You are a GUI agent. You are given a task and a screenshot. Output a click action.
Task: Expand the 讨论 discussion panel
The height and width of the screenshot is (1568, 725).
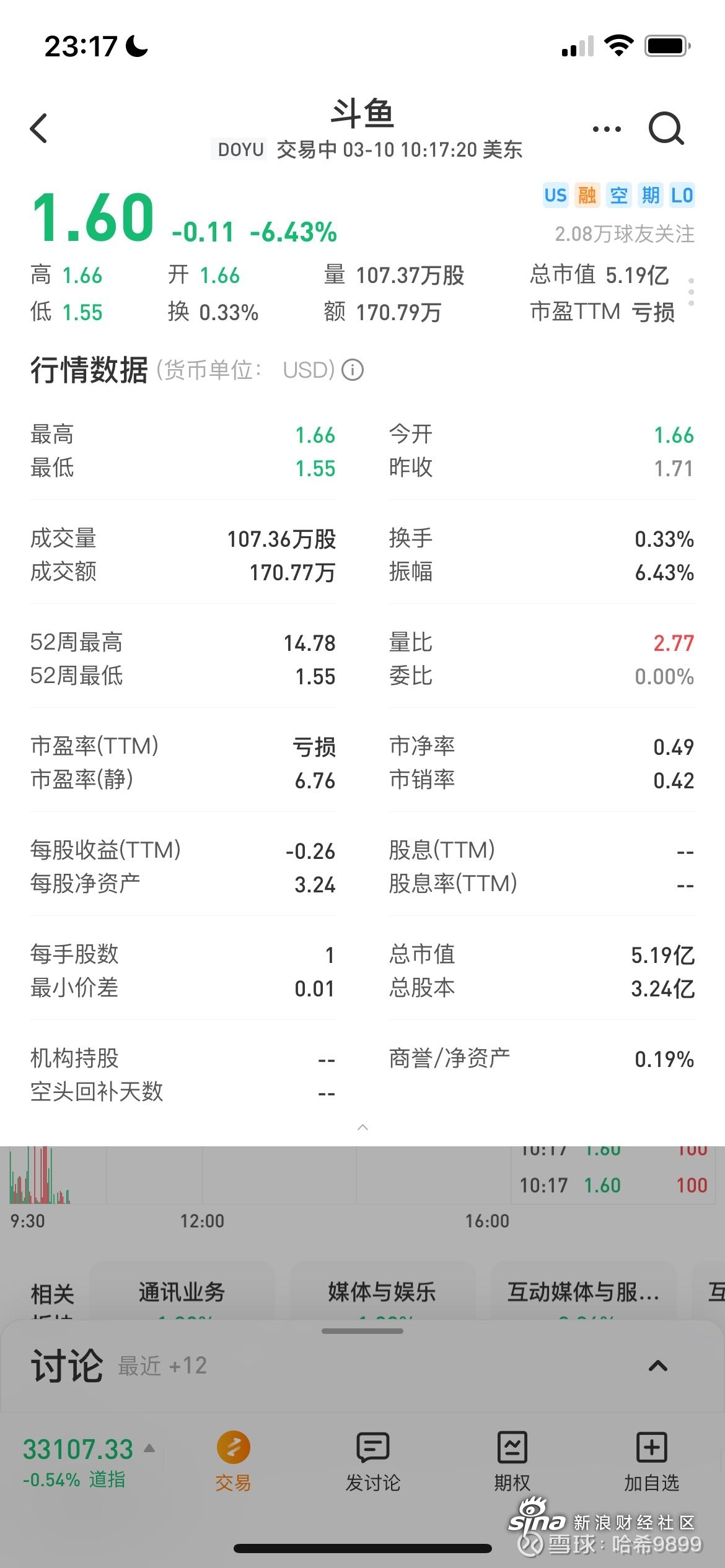point(657,1365)
